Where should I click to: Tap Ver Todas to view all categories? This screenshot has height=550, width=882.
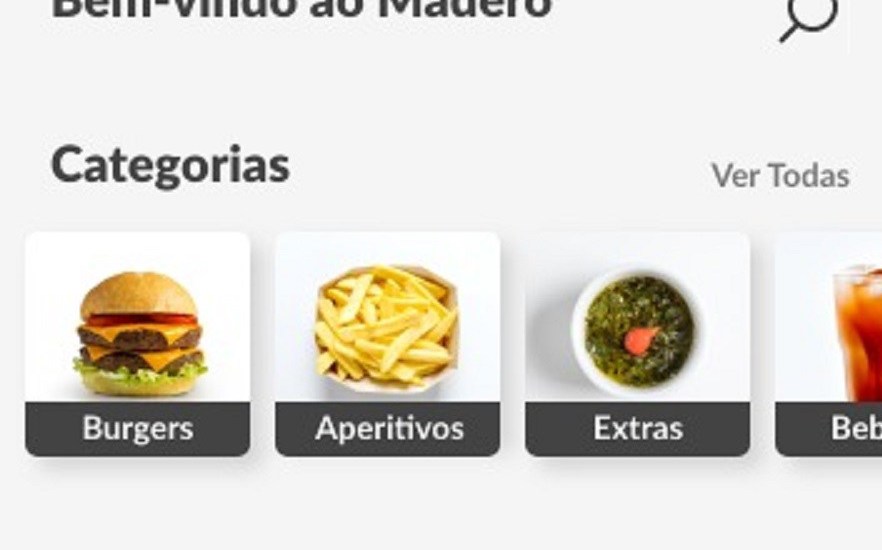[x=780, y=176]
